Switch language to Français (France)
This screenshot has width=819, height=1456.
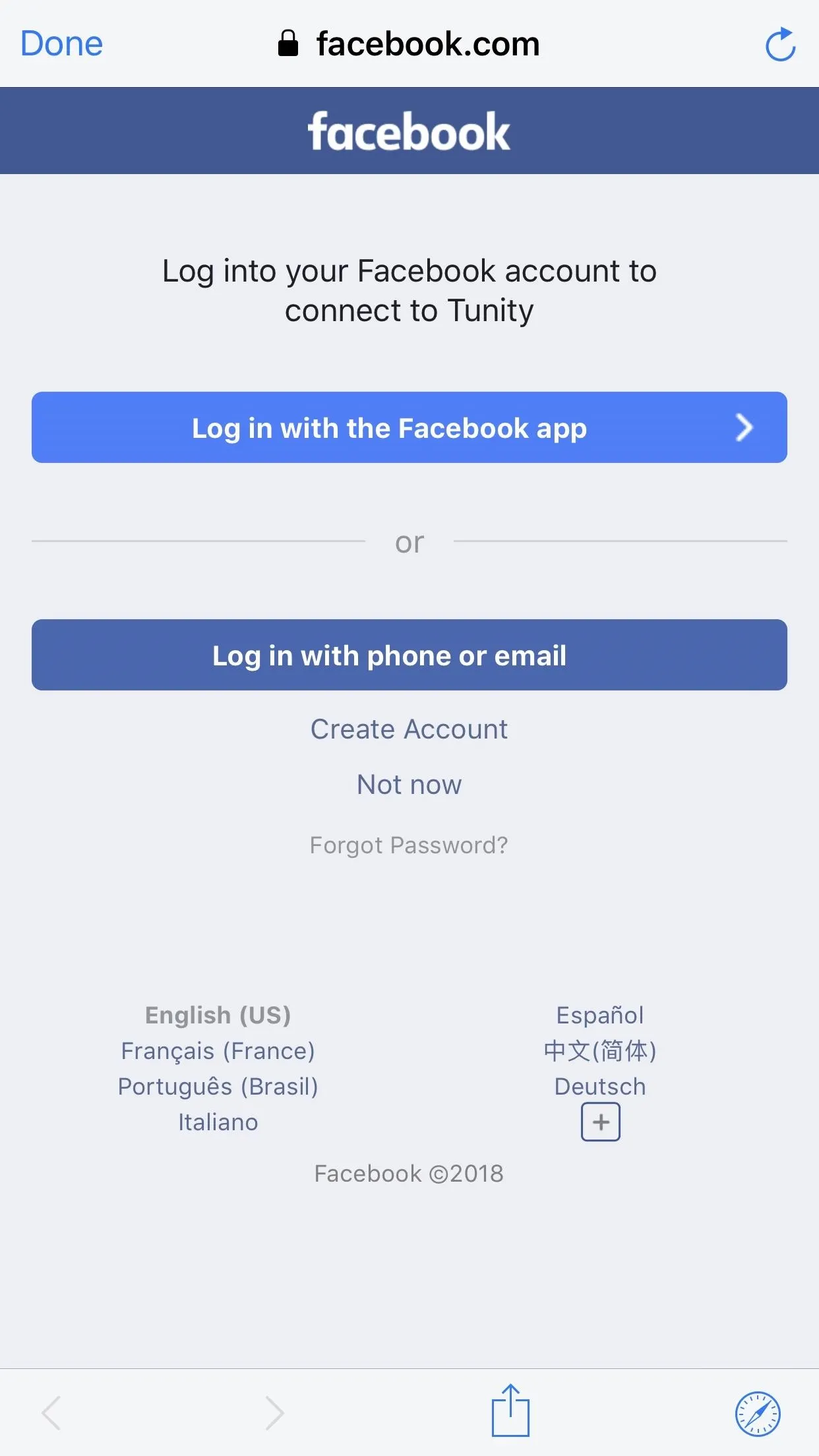pyautogui.click(x=218, y=1051)
